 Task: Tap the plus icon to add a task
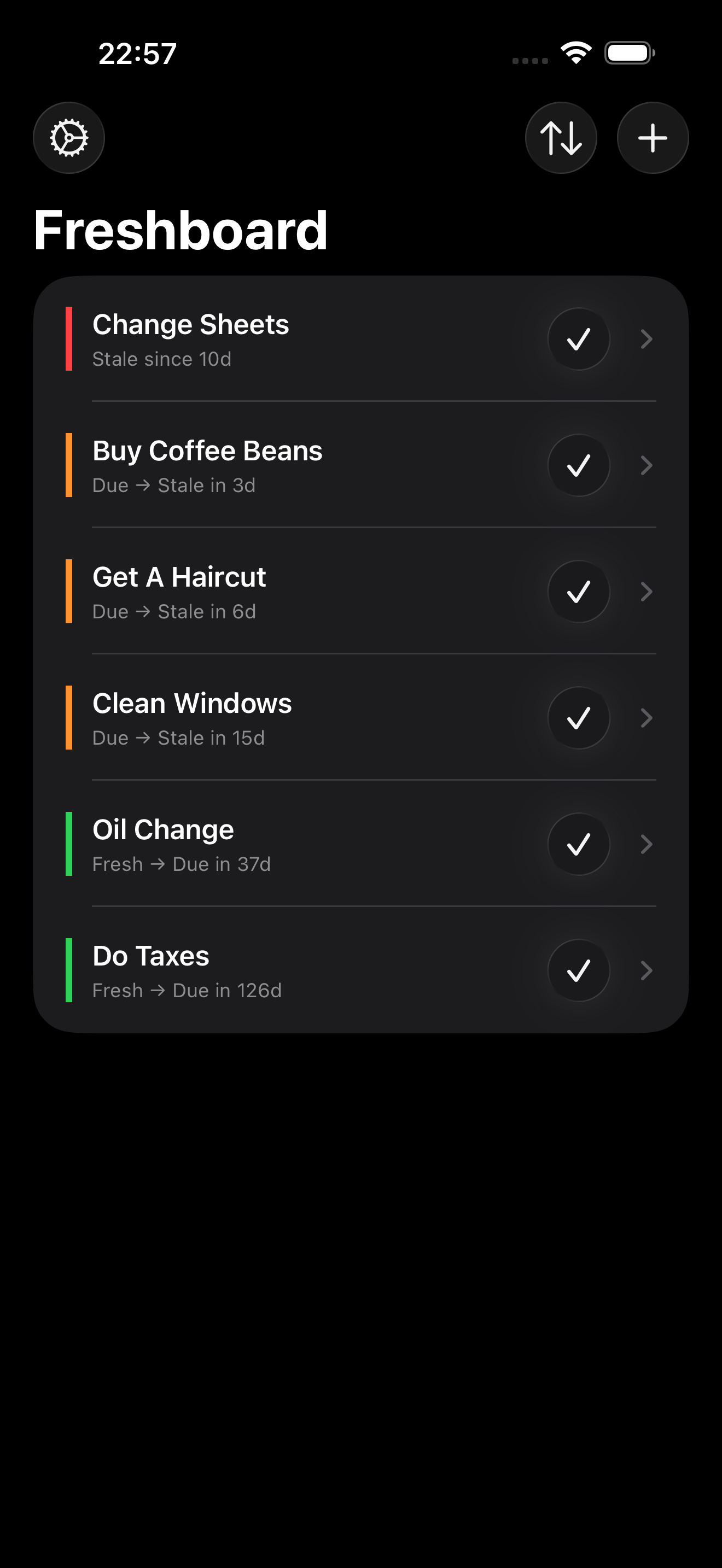pyautogui.click(x=652, y=138)
